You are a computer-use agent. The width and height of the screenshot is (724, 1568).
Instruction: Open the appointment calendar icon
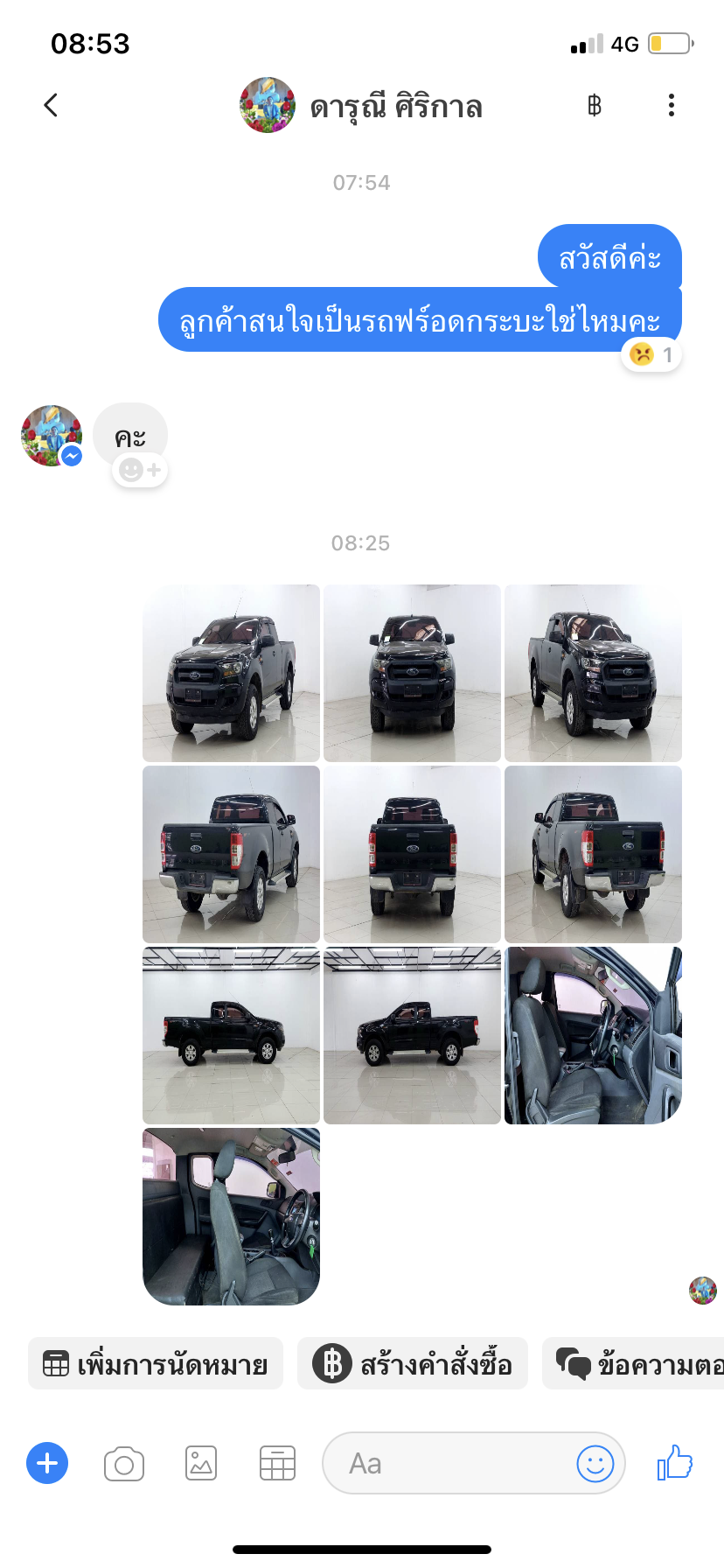point(277,1463)
